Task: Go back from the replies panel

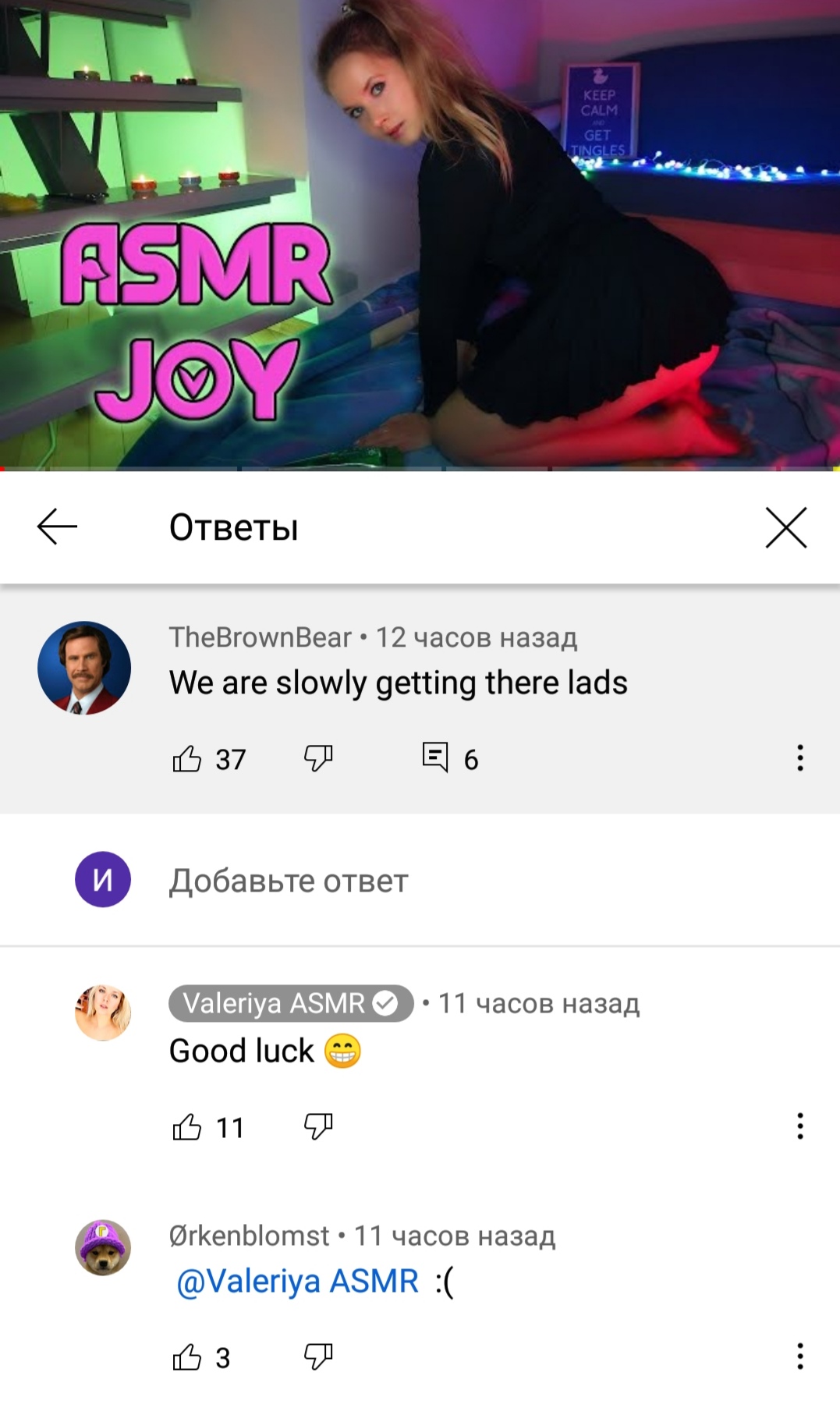Action: click(x=57, y=527)
